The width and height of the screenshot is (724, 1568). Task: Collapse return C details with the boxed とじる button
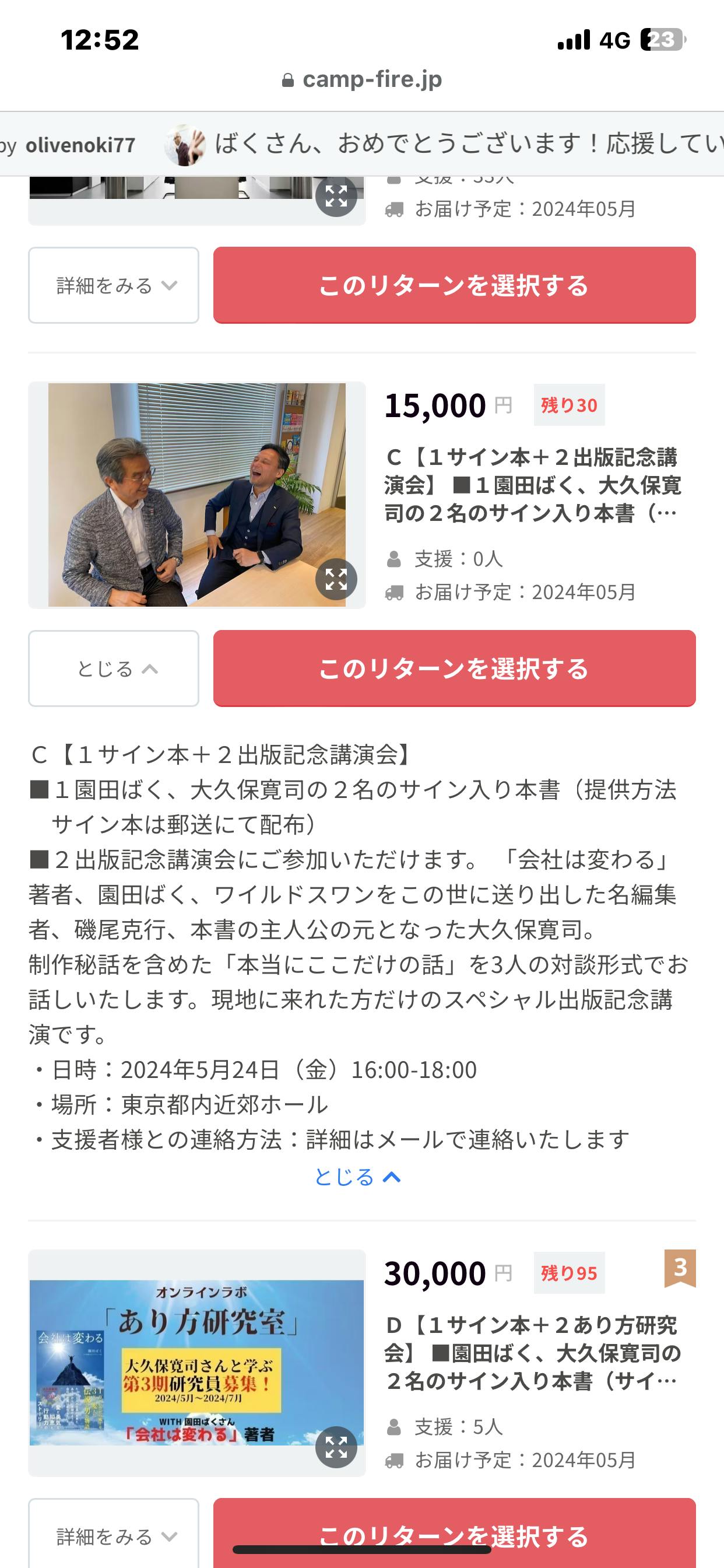(x=114, y=668)
